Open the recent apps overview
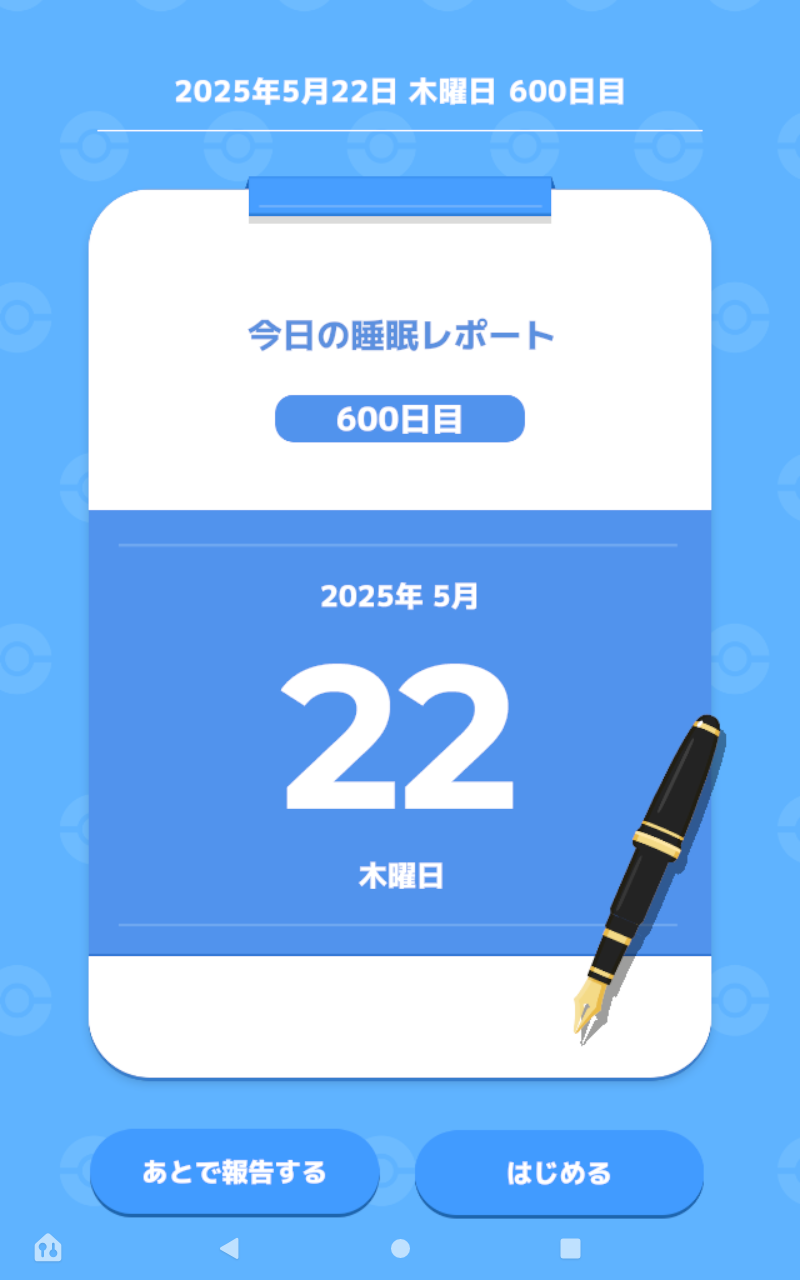 pyautogui.click(x=570, y=1248)
